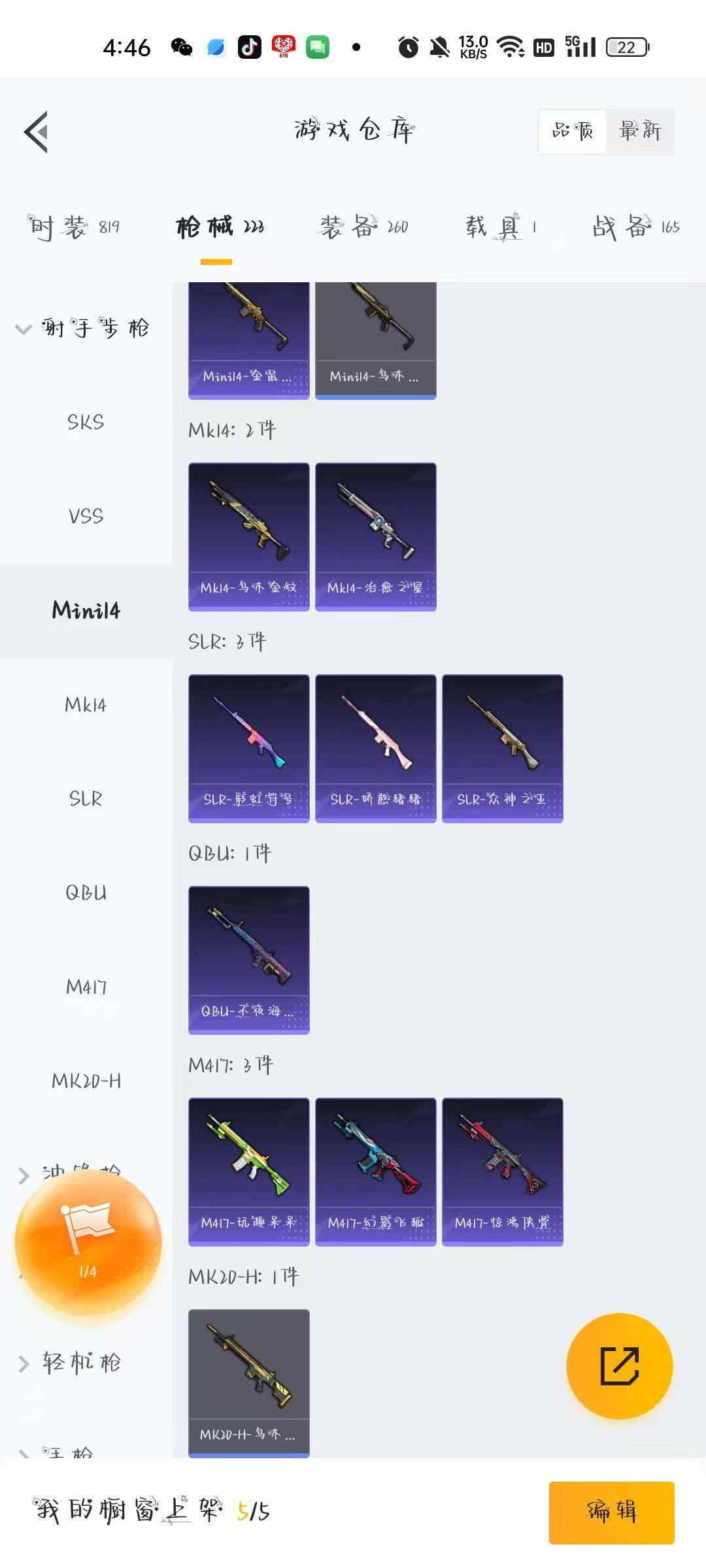
Task: Tap the orange flag 1/4 floating bubble
Action: pos(88,1241)
